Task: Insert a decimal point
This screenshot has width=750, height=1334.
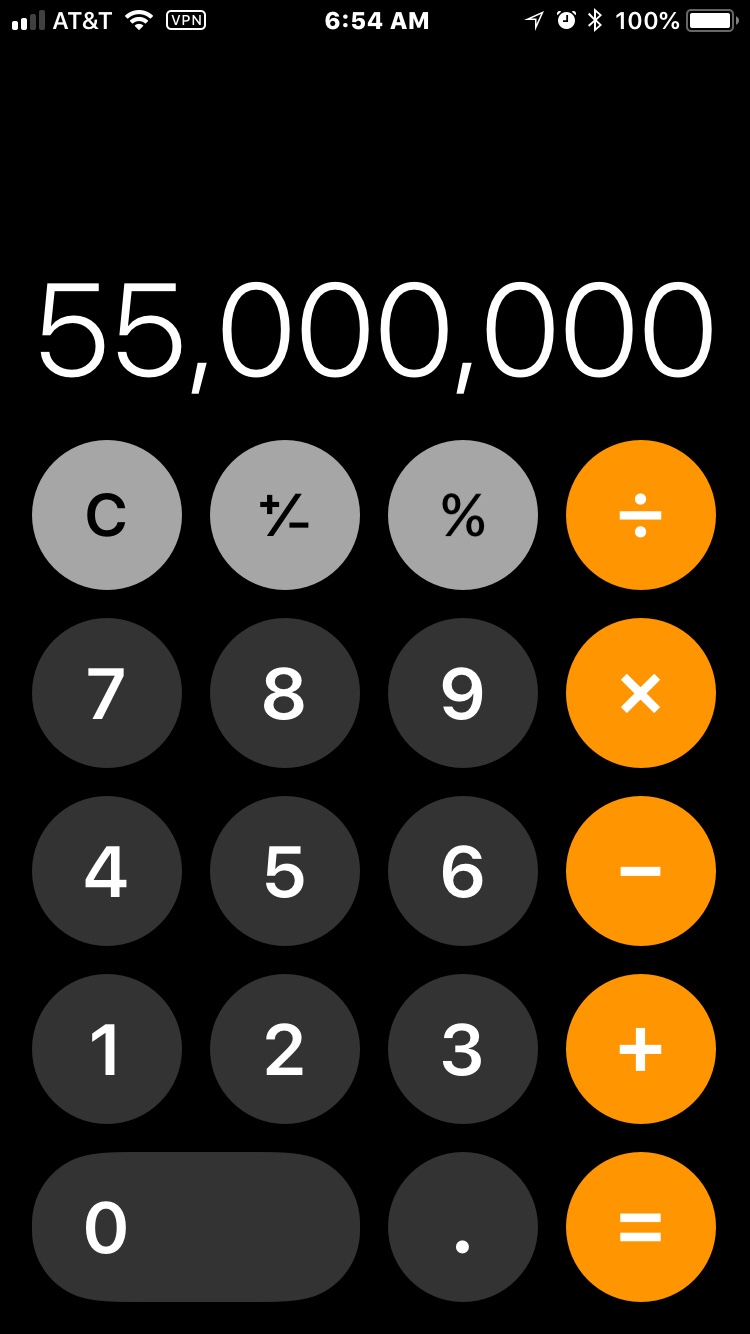Action: pyautogui.click(x=463, y=1227)
